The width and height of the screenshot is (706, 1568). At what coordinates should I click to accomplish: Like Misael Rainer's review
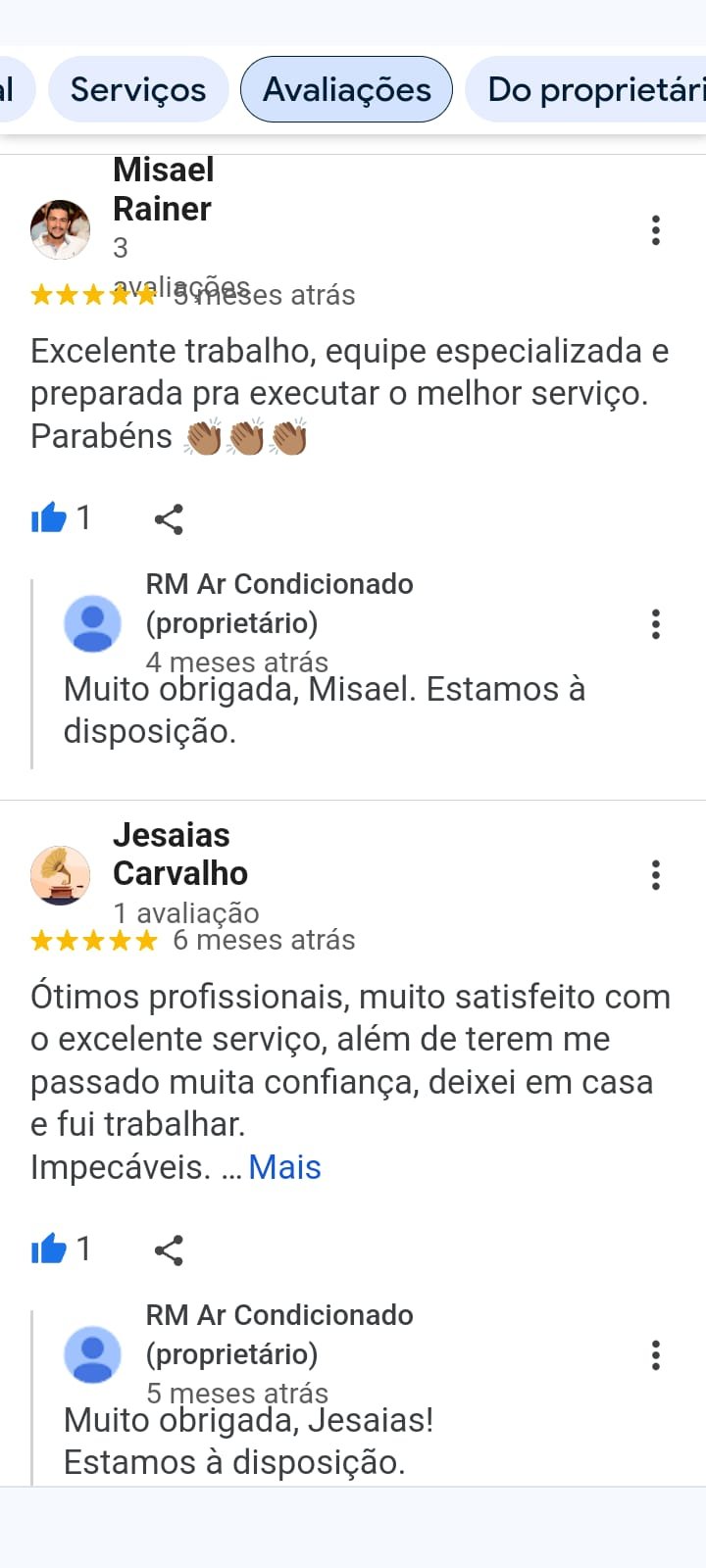pos(49,517)
